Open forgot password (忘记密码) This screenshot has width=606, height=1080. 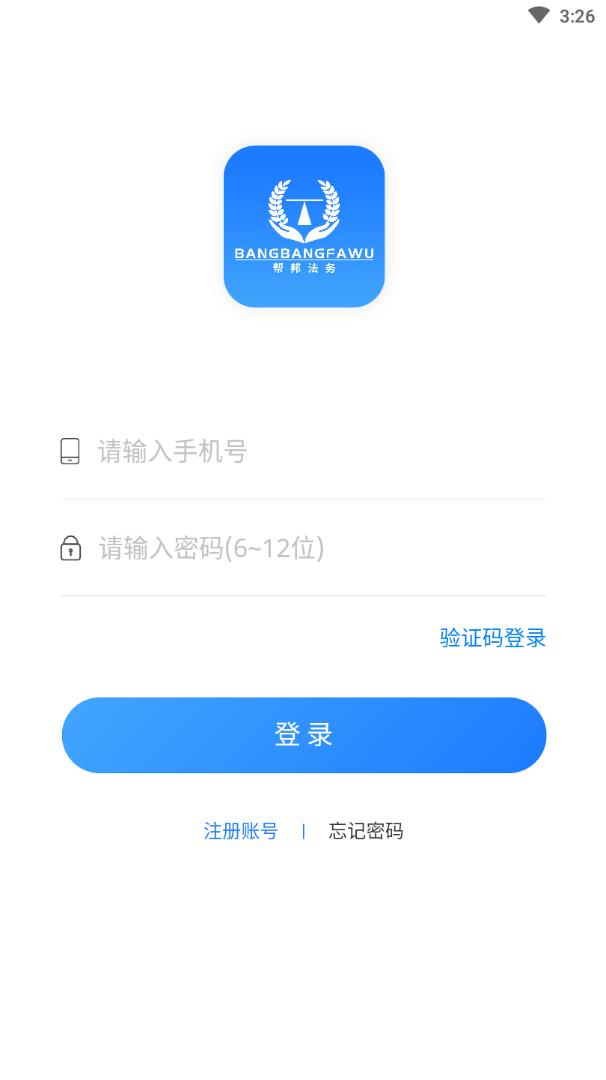point(366,831)
